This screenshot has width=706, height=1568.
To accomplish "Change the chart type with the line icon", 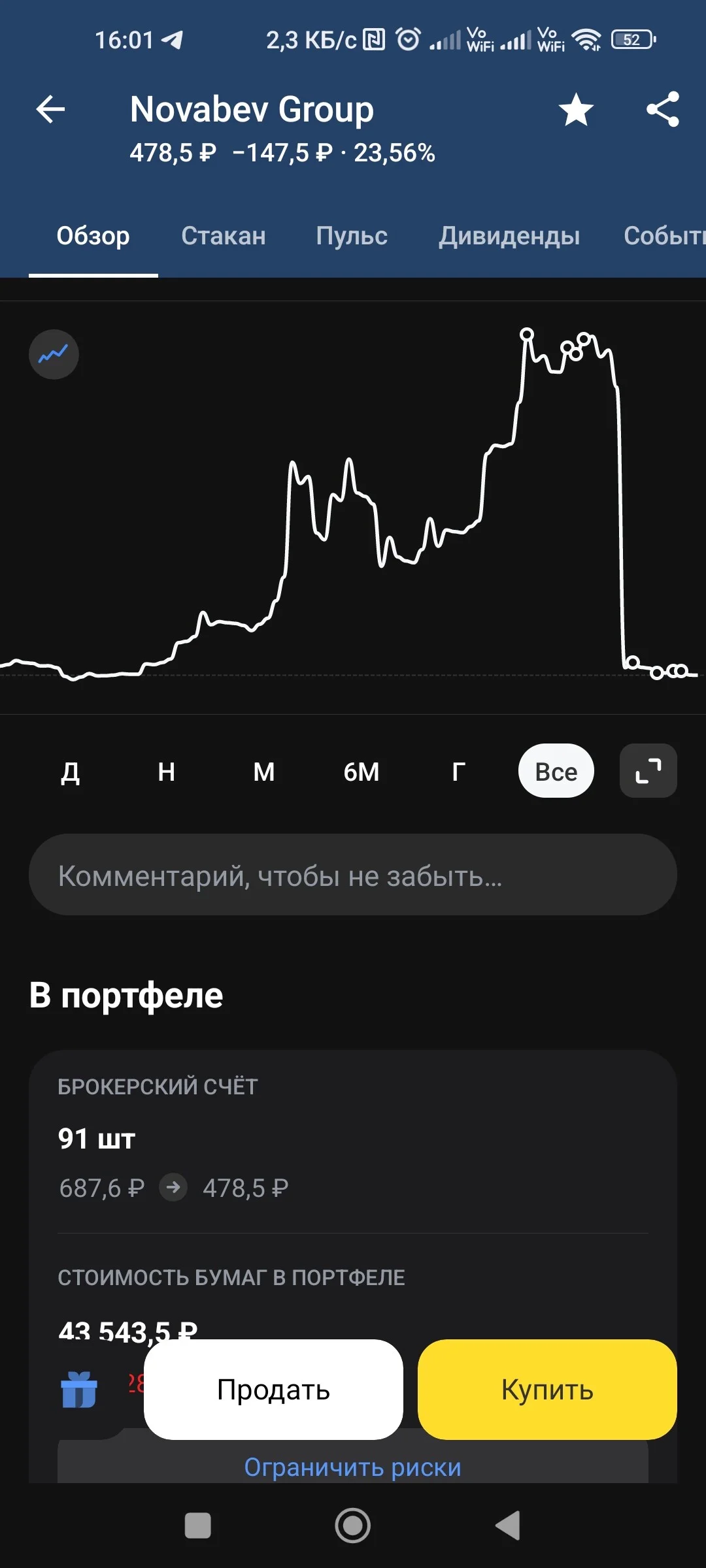I will tap(54, 354).
